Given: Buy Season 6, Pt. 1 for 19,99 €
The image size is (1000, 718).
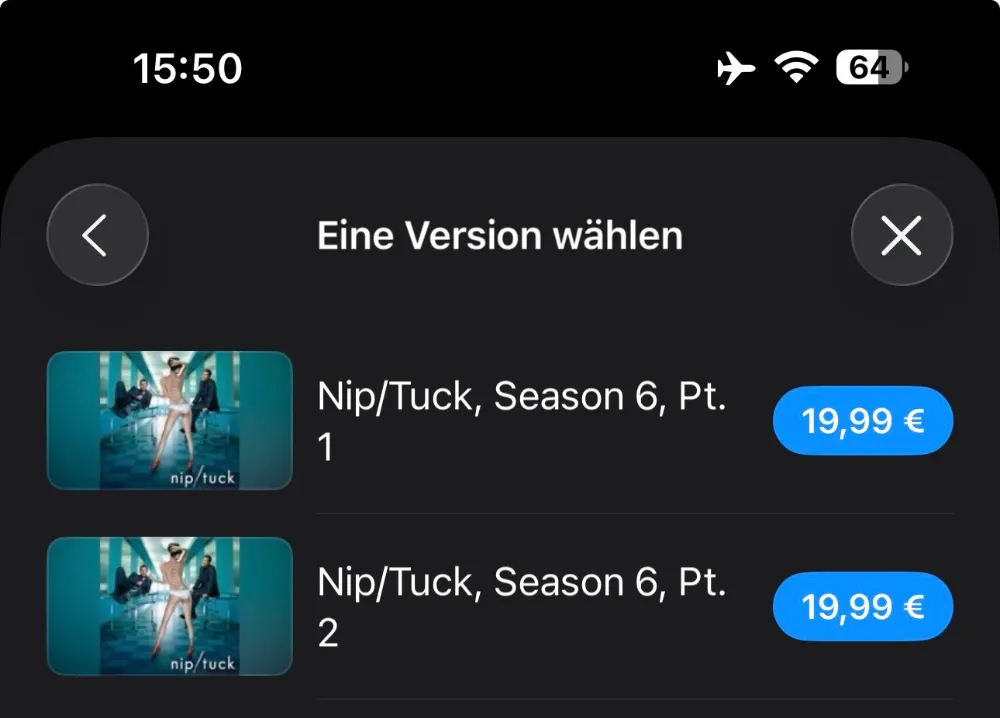Looking at the screenshot, I should pos(862,421).
